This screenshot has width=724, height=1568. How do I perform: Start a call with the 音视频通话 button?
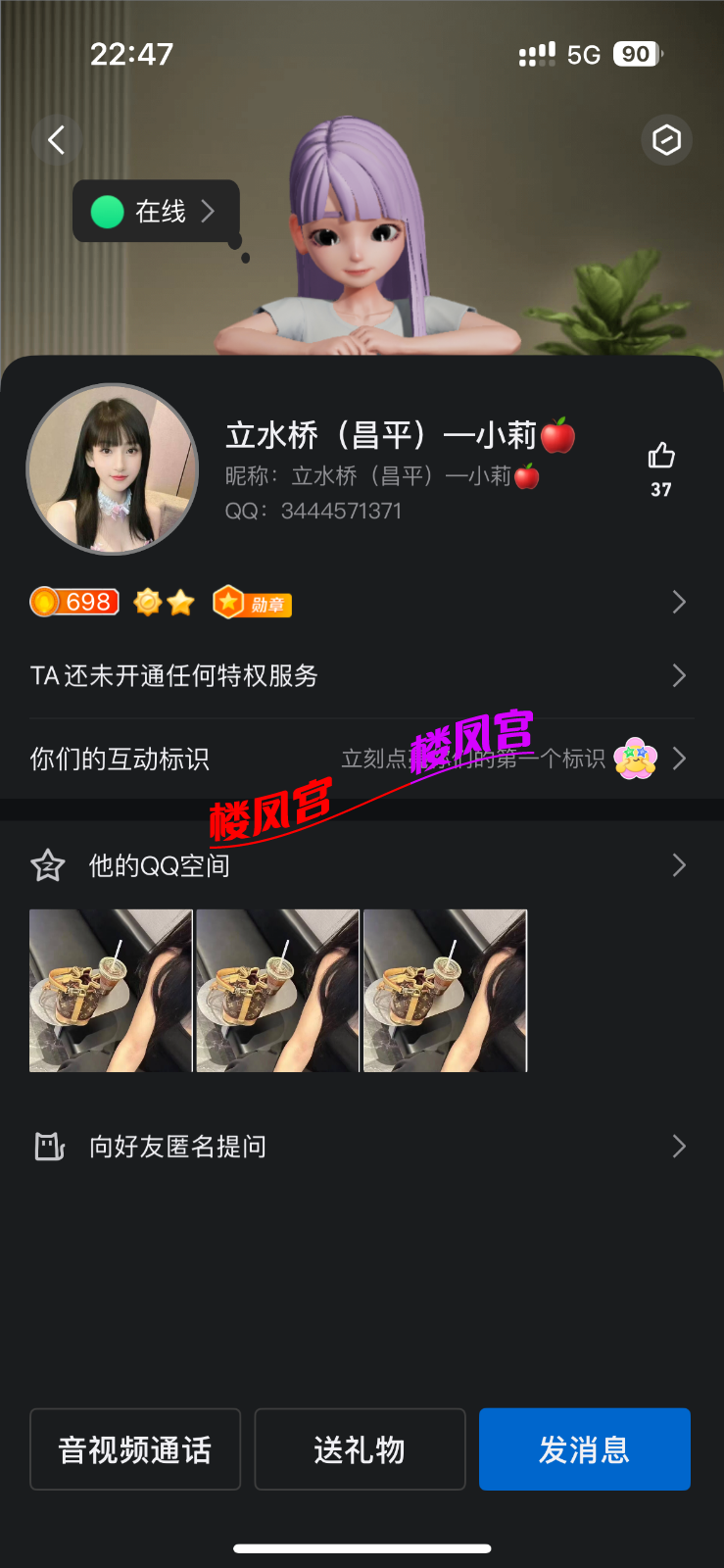click(135, 1449)
